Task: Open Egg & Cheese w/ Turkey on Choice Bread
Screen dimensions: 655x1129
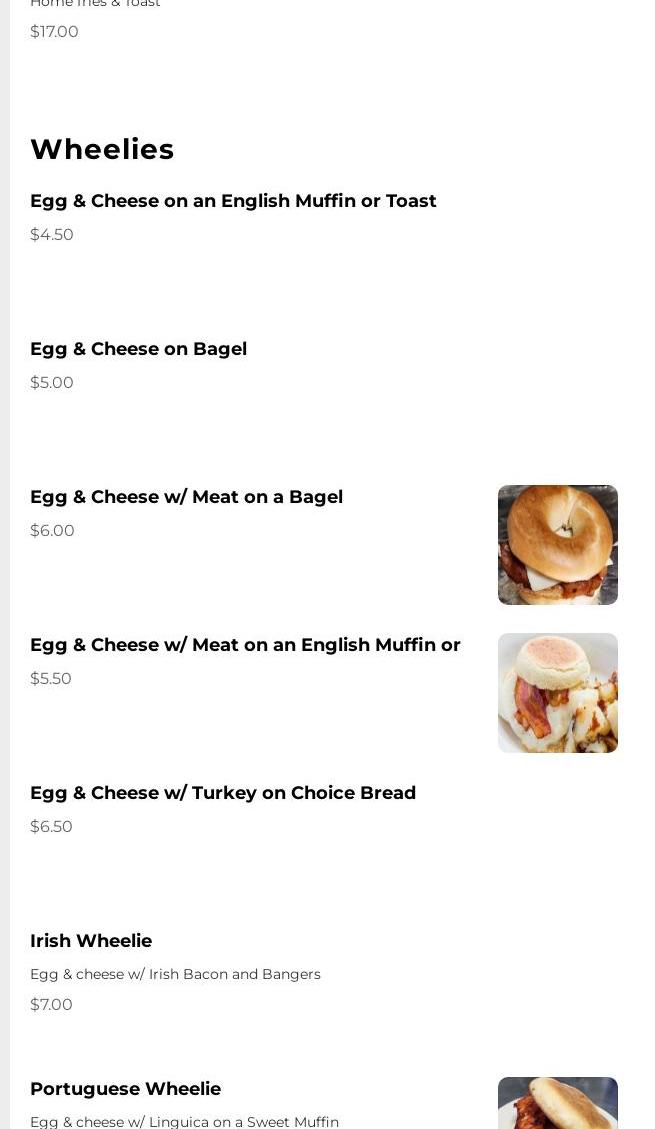Action: 223,793
